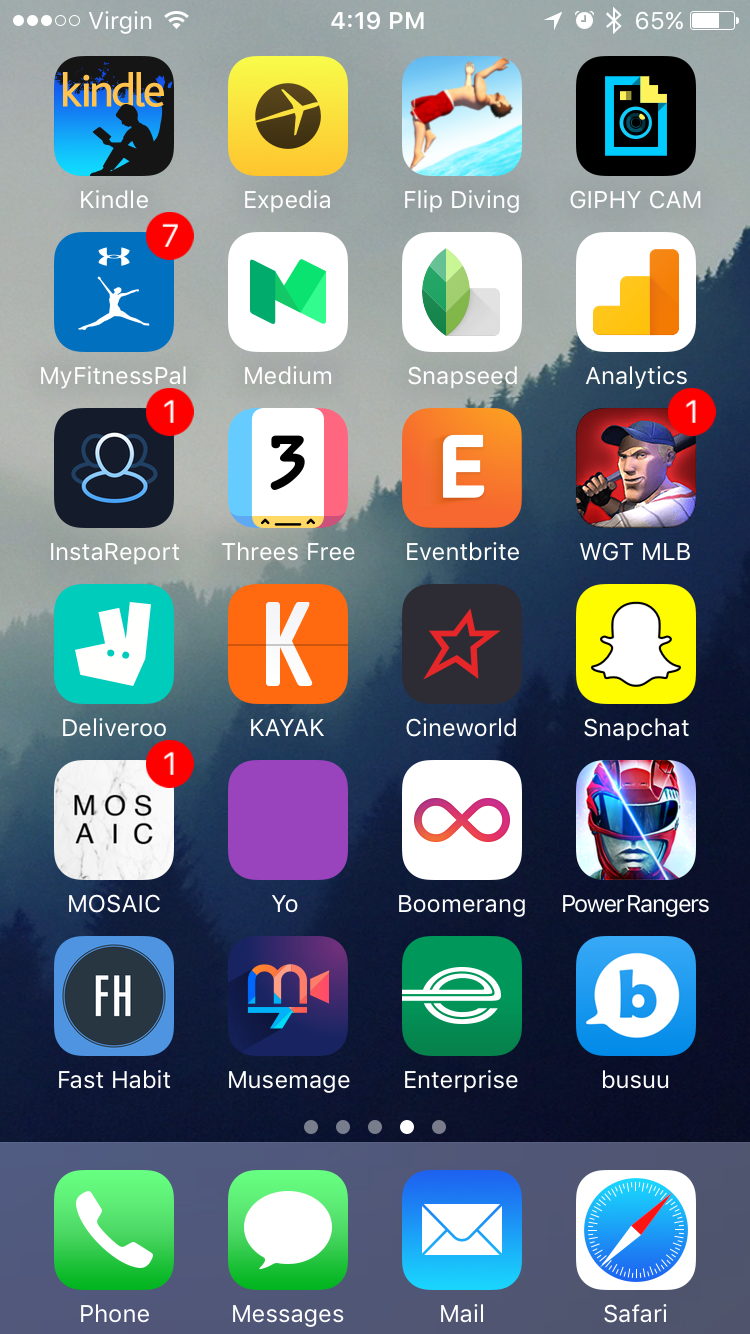Viewport: 750px width, 1334px height.
Task: Open Deliveroo
Action: [114, 644]
